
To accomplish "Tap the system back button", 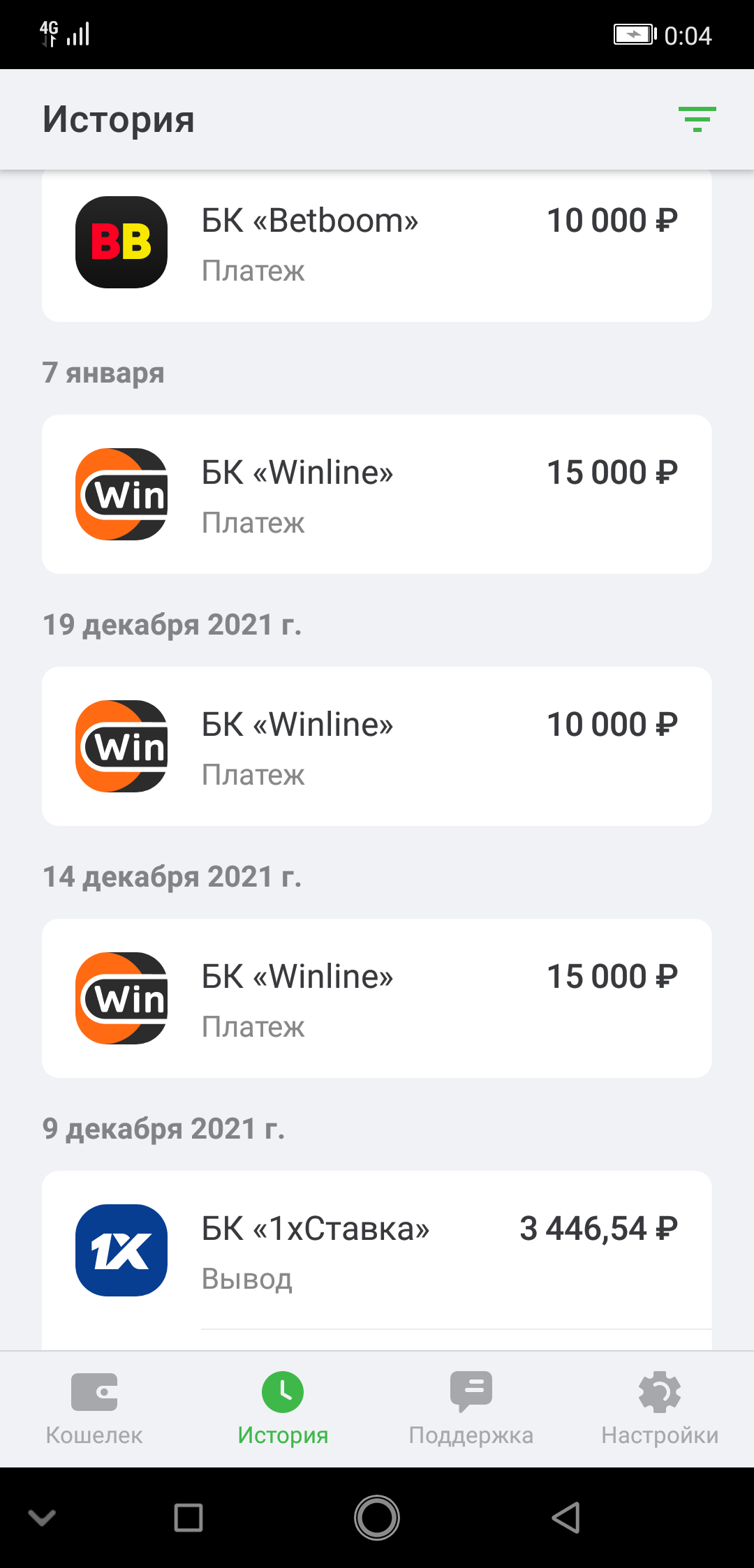I will click(565, 1518).
